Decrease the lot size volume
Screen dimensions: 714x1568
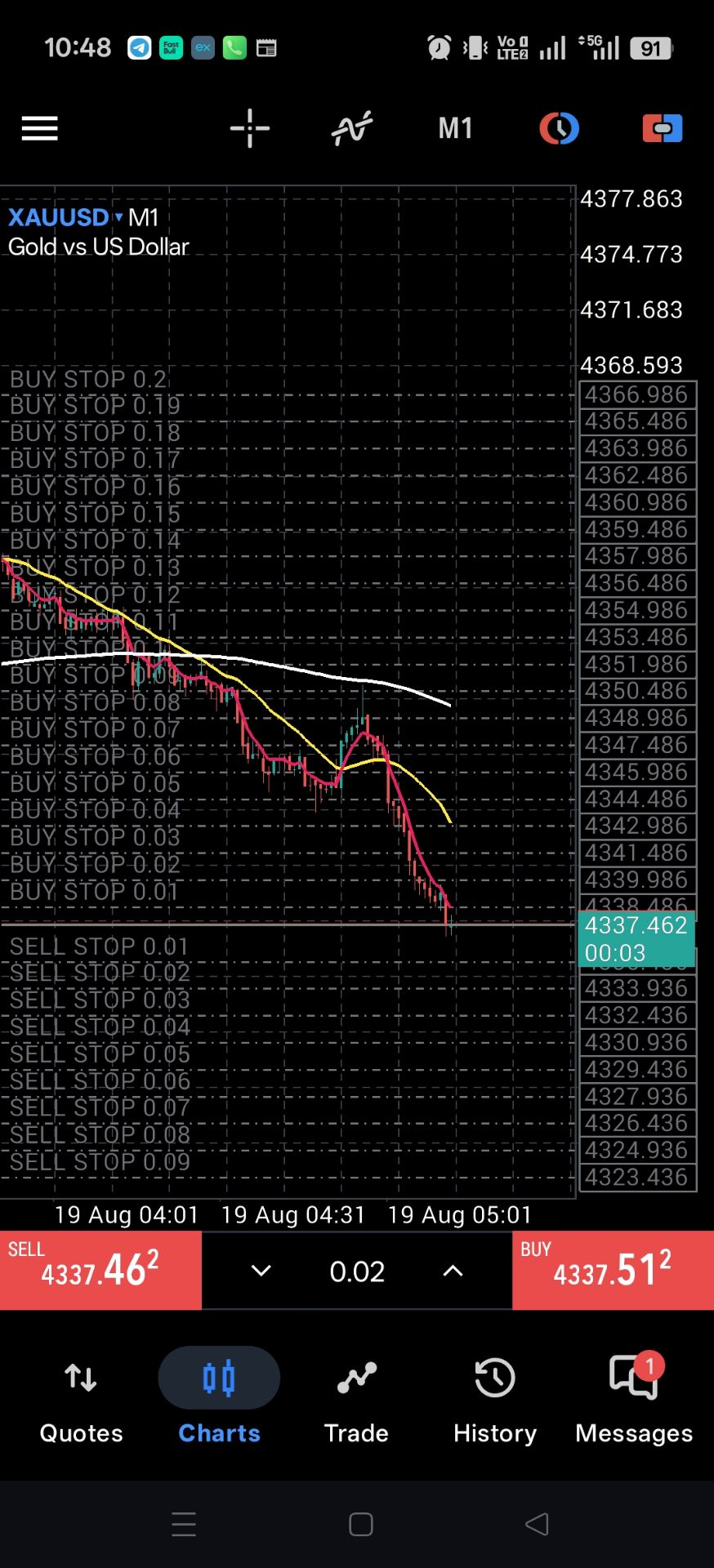[261, 1271]
